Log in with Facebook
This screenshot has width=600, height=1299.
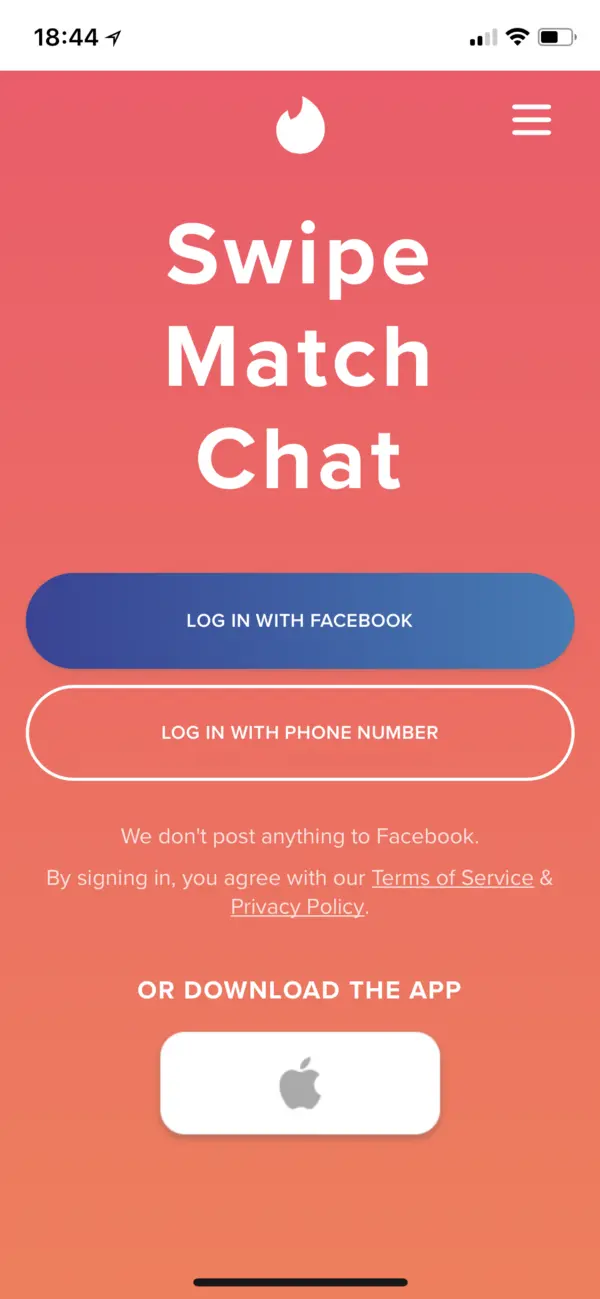[300, 621]
